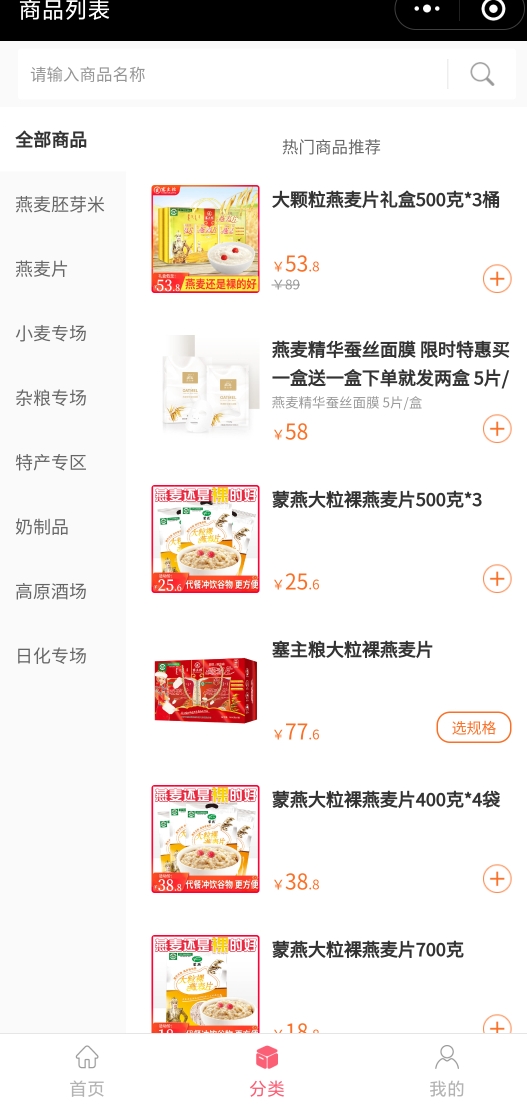527x1106 pixels.
Task: Select the 燕麦胚芽米 category
Action: (x=62, y=205)
